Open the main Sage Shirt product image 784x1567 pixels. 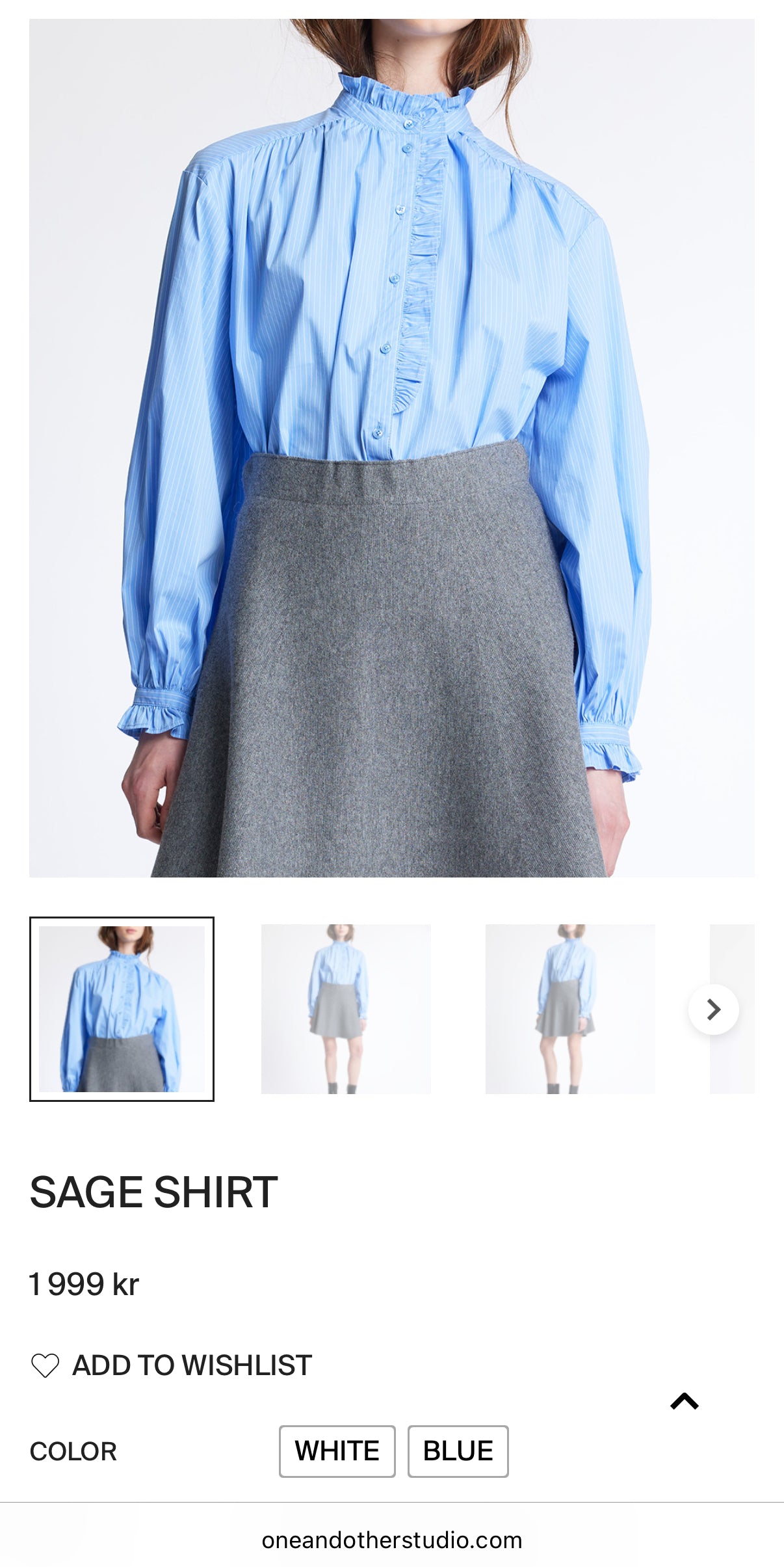(x=391, y=448)
